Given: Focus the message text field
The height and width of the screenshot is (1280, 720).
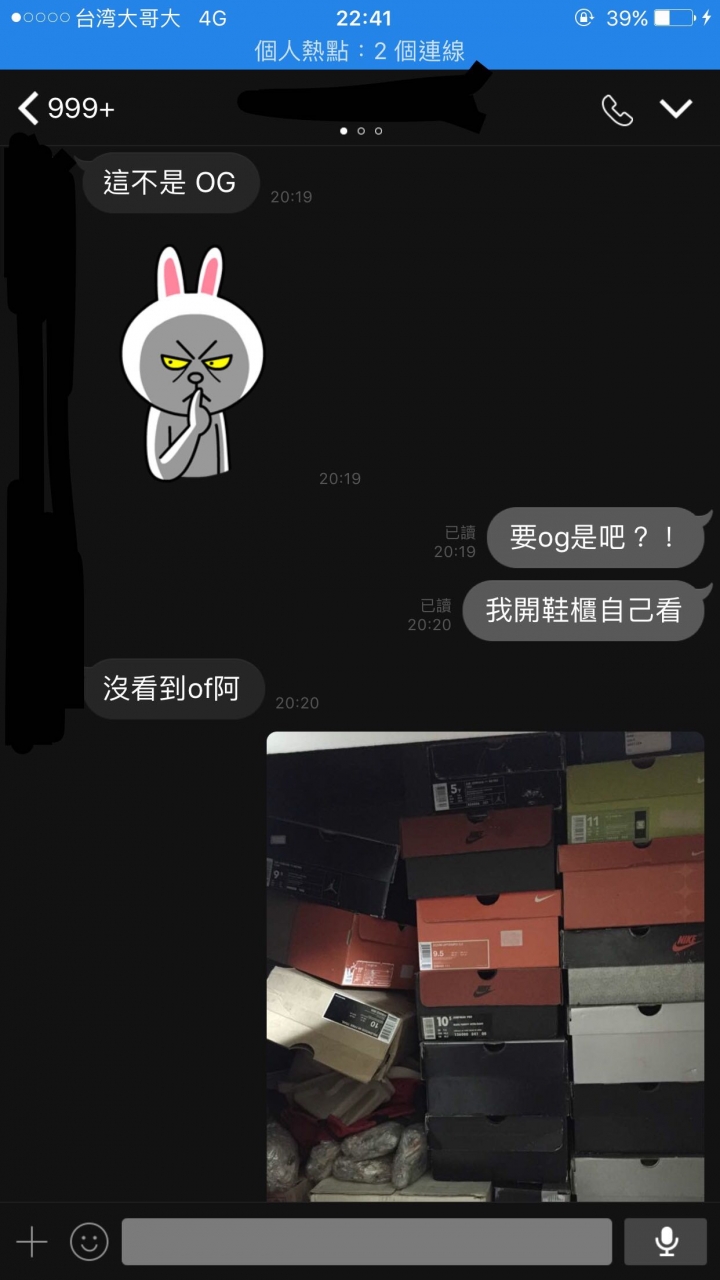Looking at the screenshot, I should 366,1242.
